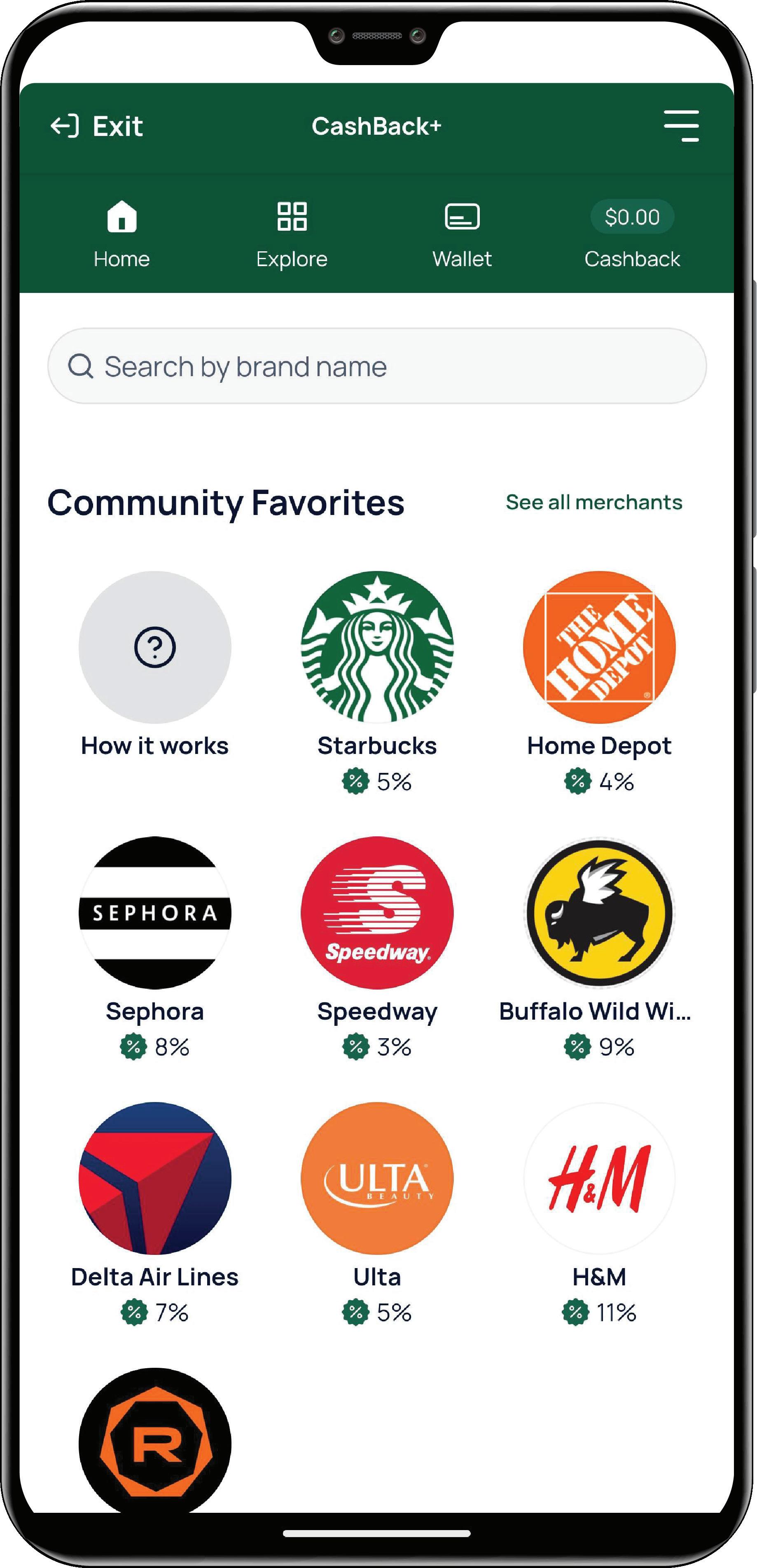See all merchants
The image size is (757, 1568).
click(x=593, y=502)
